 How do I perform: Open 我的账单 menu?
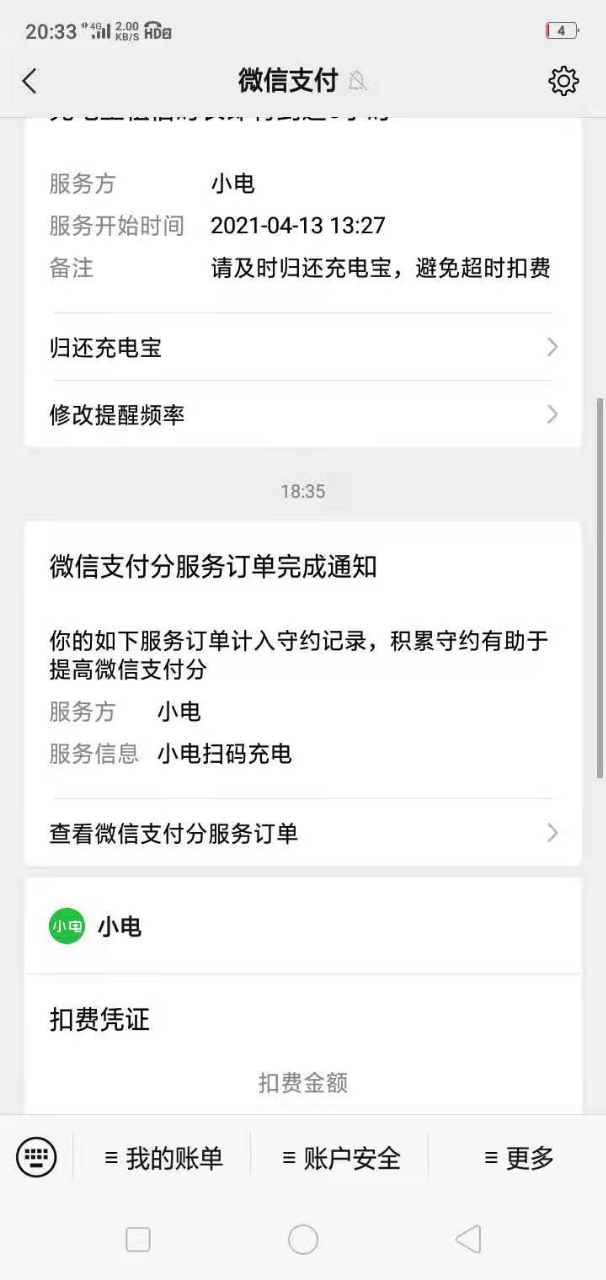tap(164, 1158)
